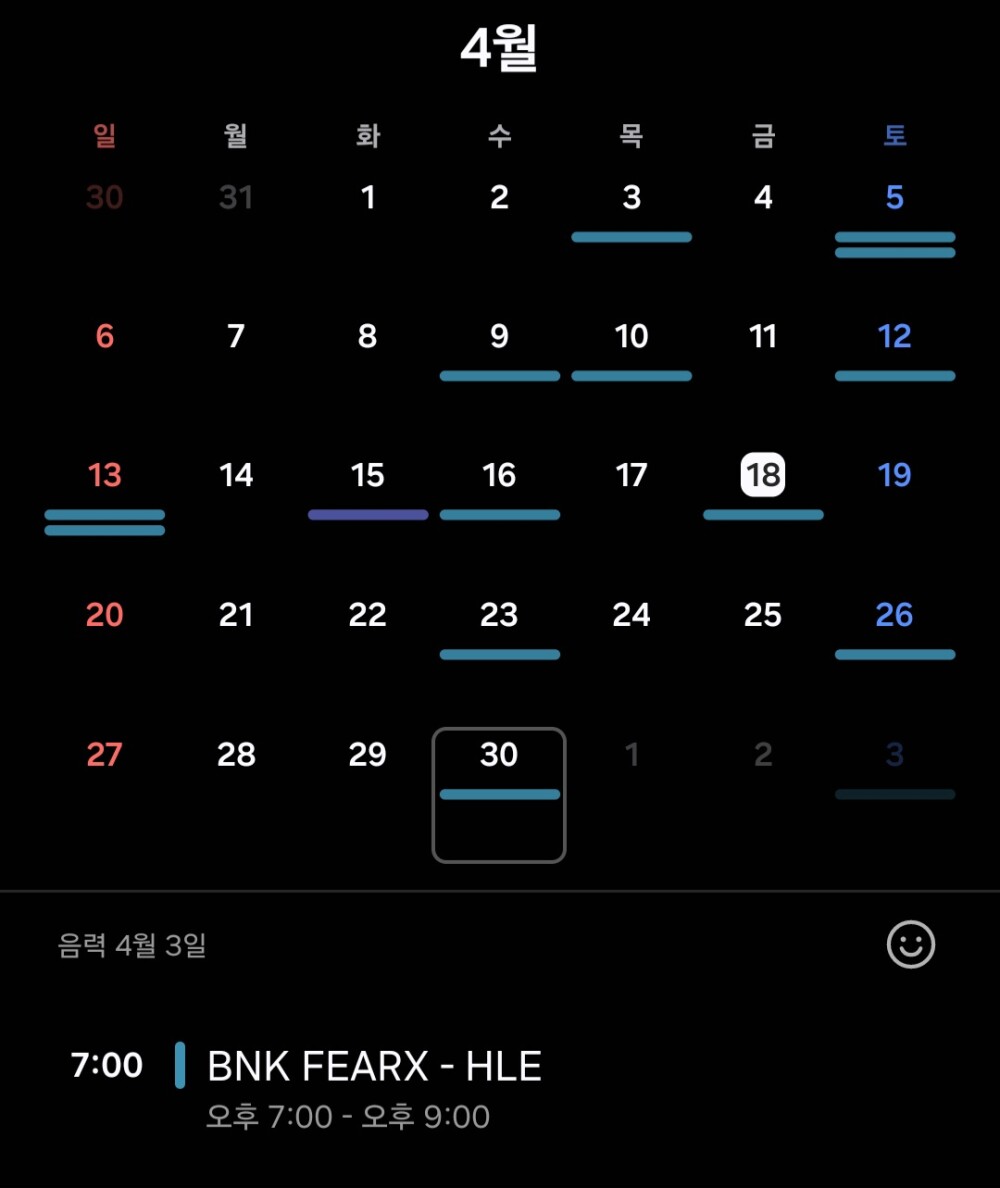Select Saturday April 12

894,337
